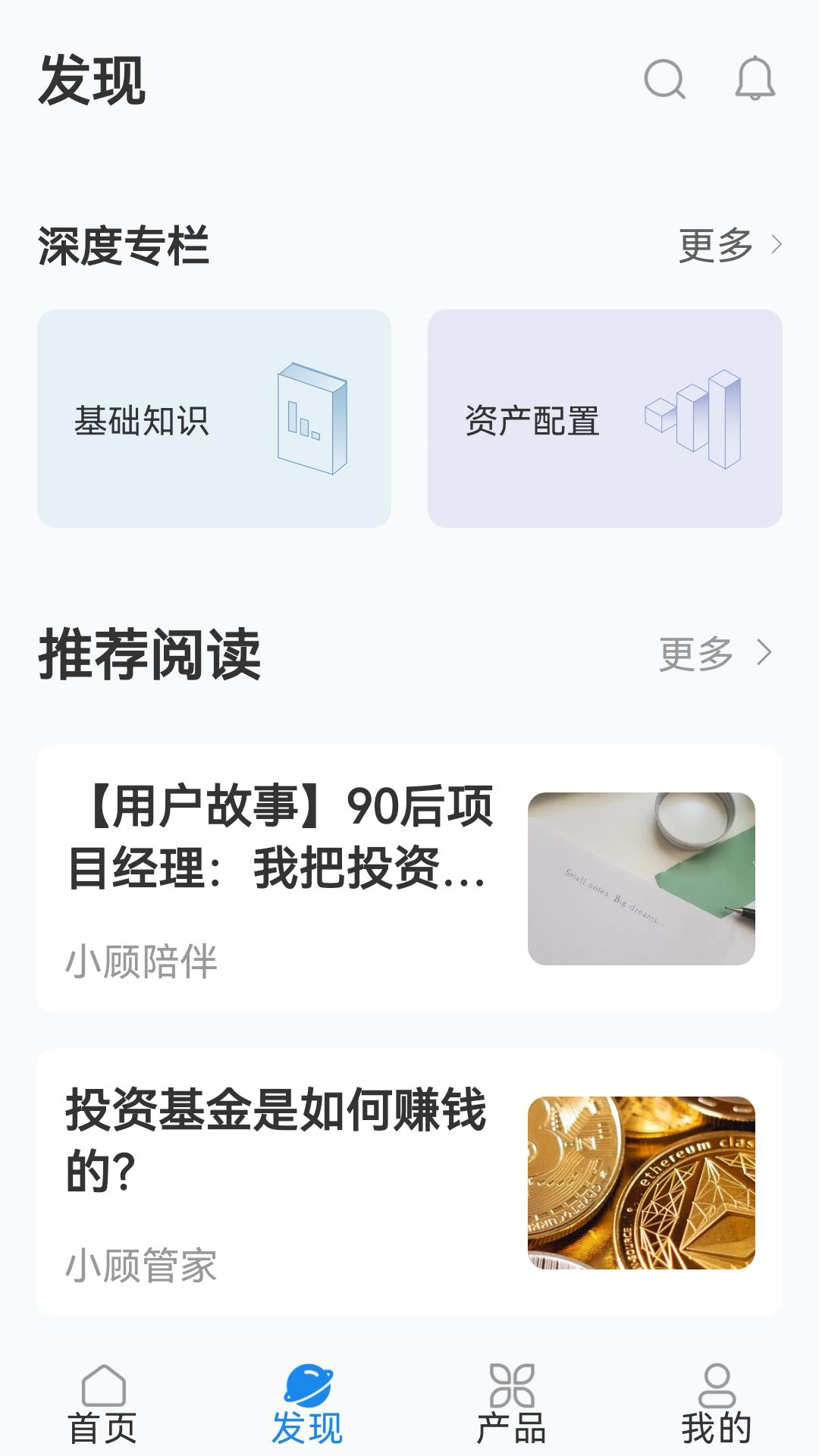Go to the 产品 tab

click(512, 1404)
